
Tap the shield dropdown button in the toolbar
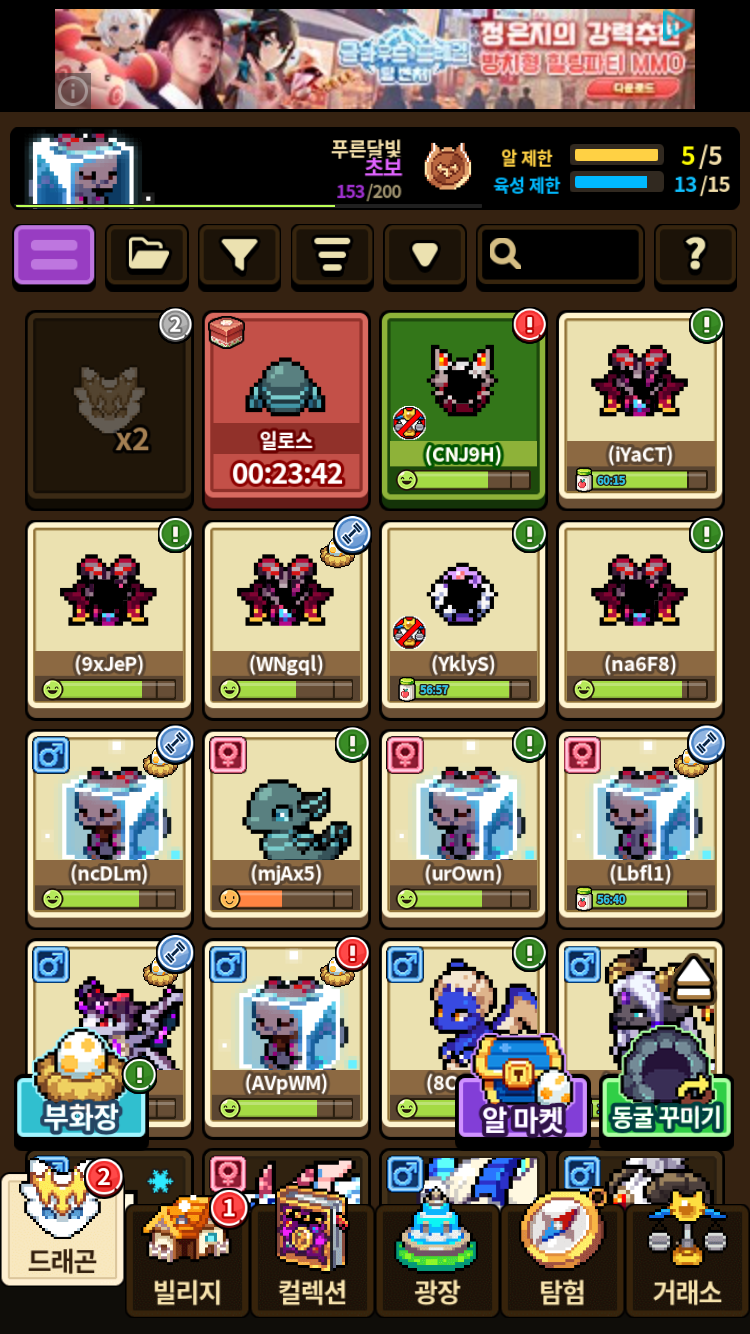[x=425, y=255]
